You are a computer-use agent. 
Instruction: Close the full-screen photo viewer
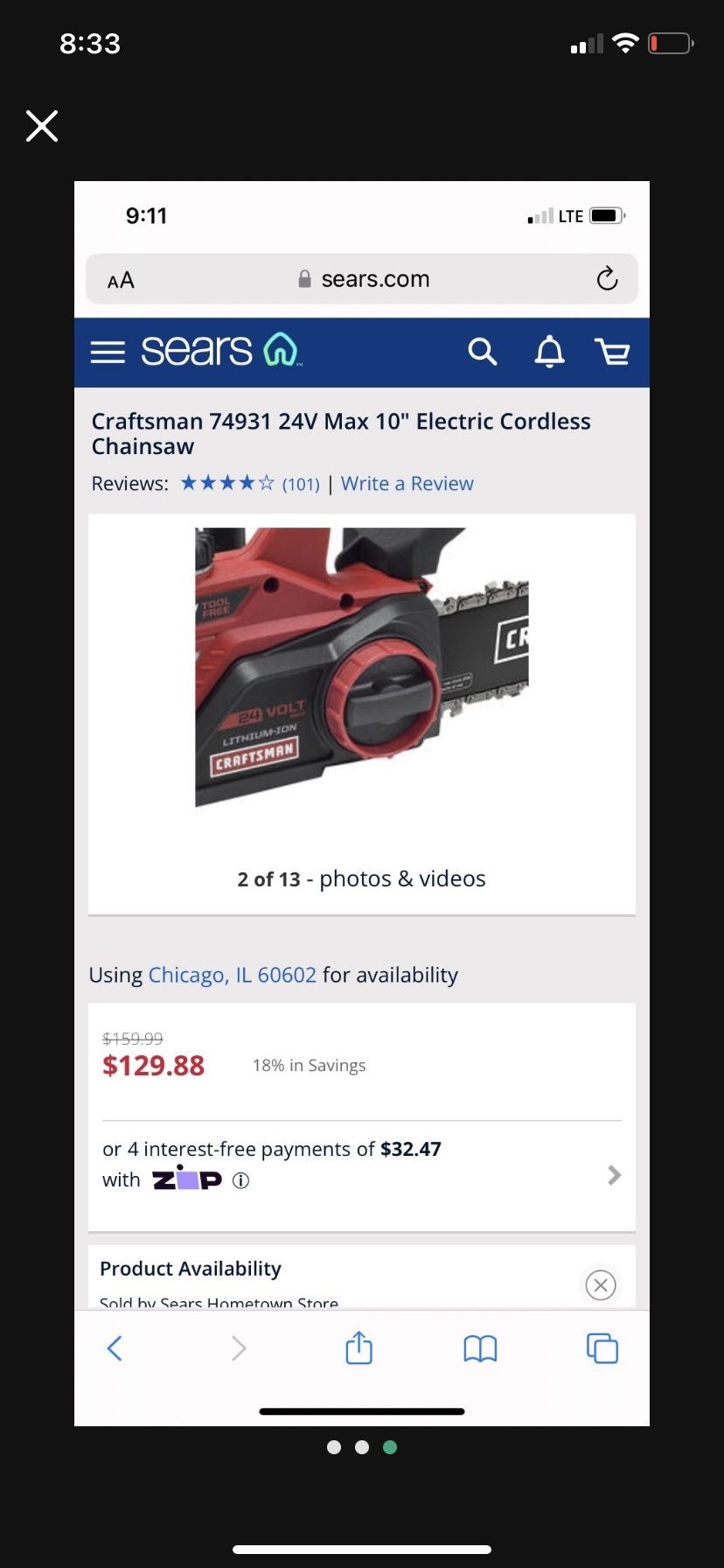42,126
